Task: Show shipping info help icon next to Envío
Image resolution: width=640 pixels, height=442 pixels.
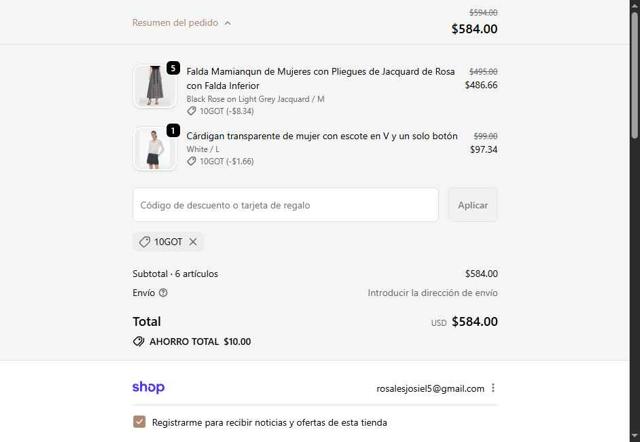Action: pos(163,293)
